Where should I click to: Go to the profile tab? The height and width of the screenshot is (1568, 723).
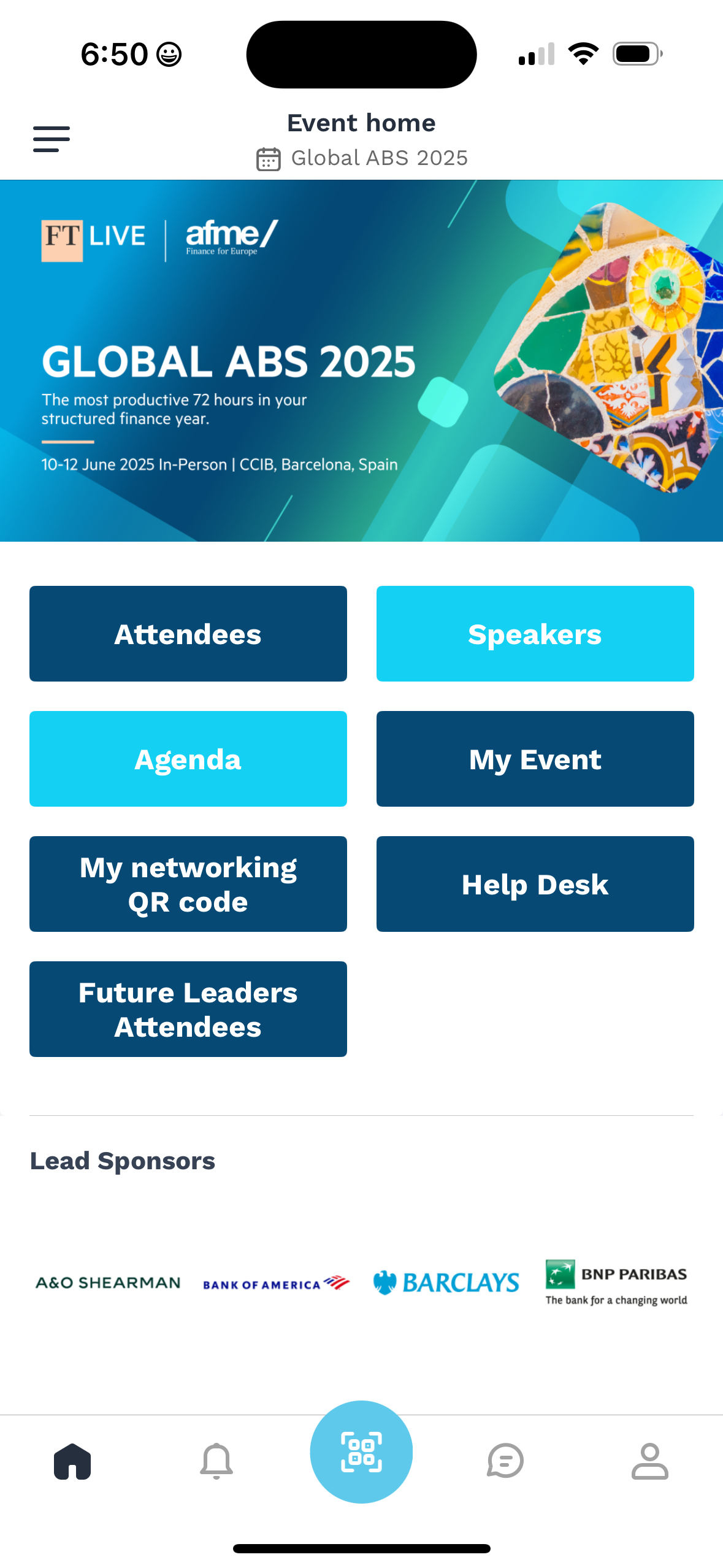click(x=650, y=1461)
